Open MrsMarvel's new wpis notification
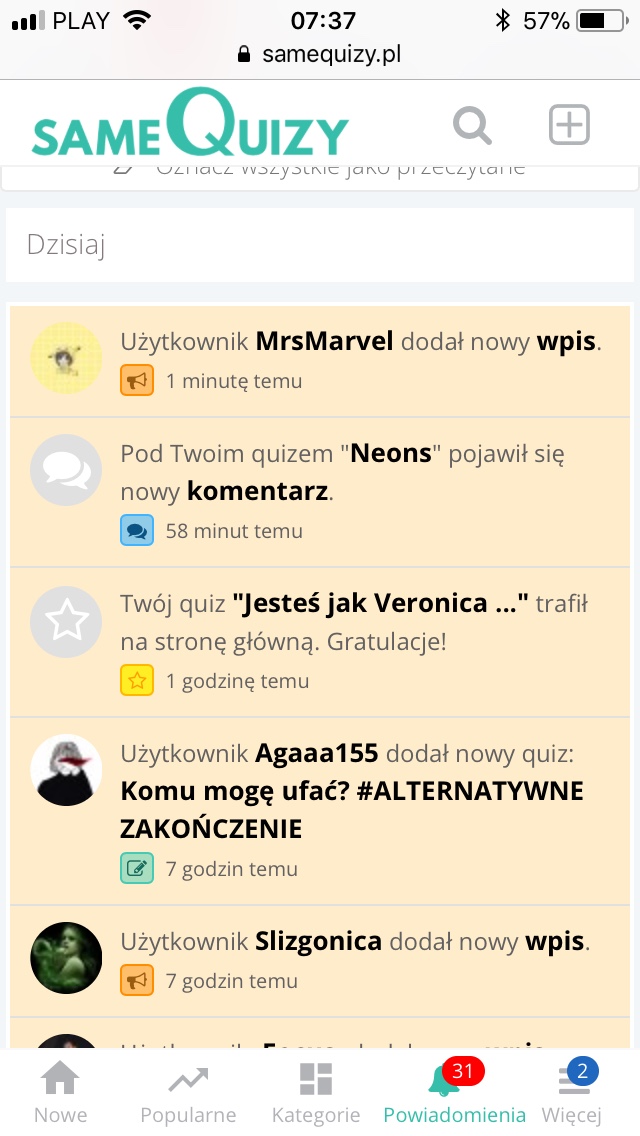The width and height of the screenshot is (640, 1136). 320,361
